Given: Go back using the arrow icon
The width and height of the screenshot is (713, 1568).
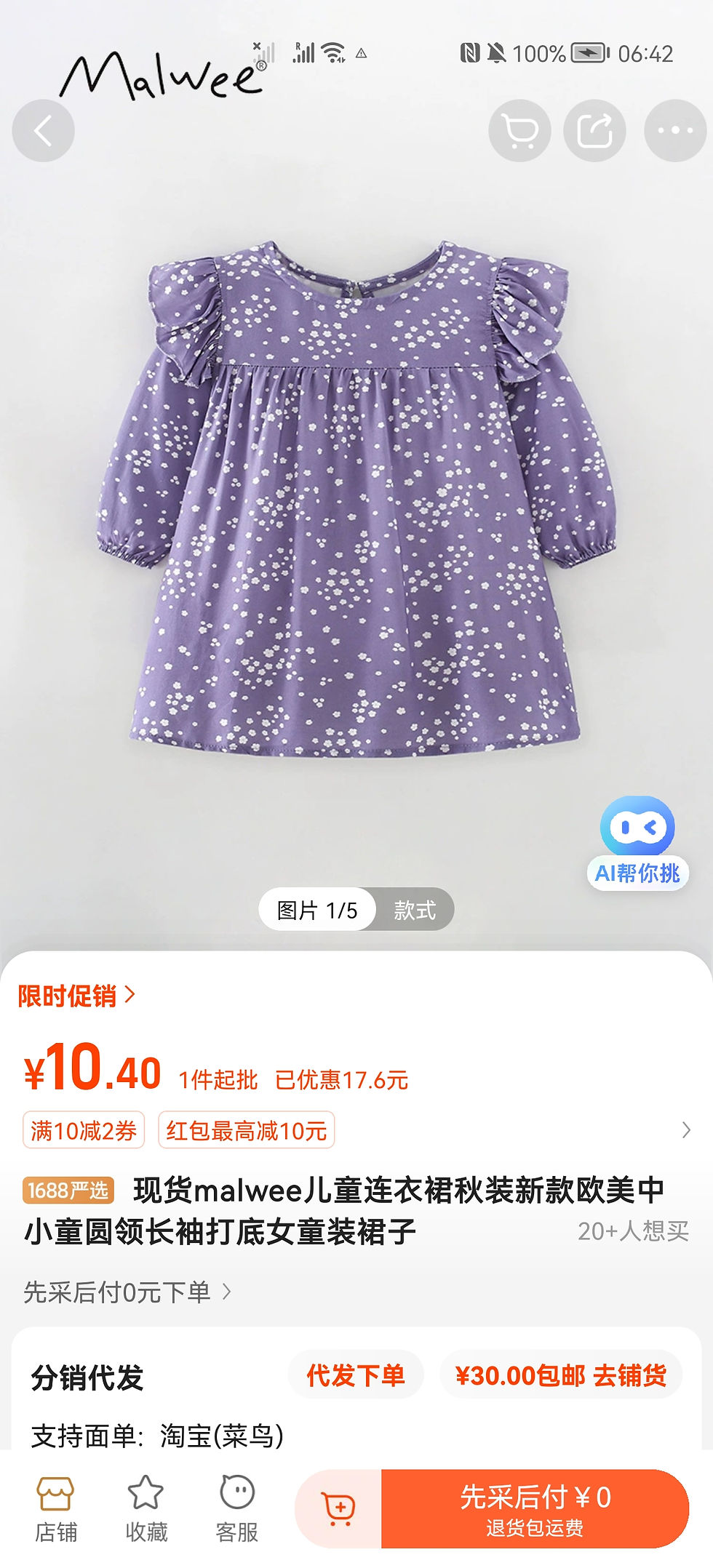Looking at the screenshot, I should click(44, 131).
